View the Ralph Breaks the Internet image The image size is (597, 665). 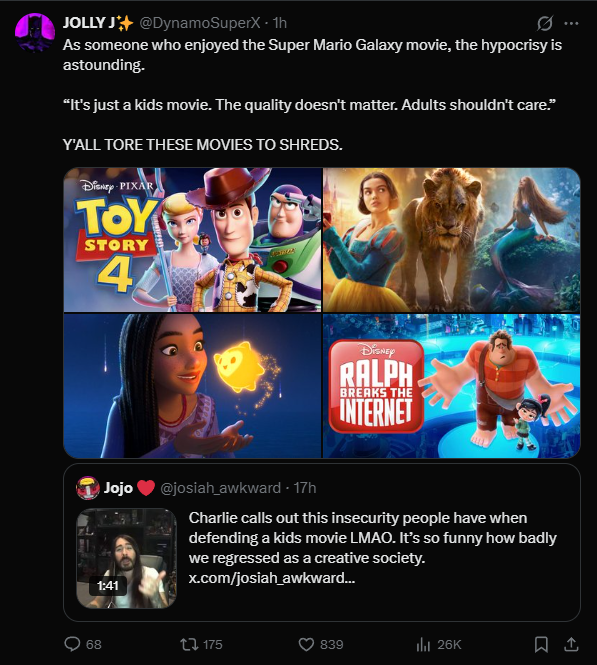(451, 386)
